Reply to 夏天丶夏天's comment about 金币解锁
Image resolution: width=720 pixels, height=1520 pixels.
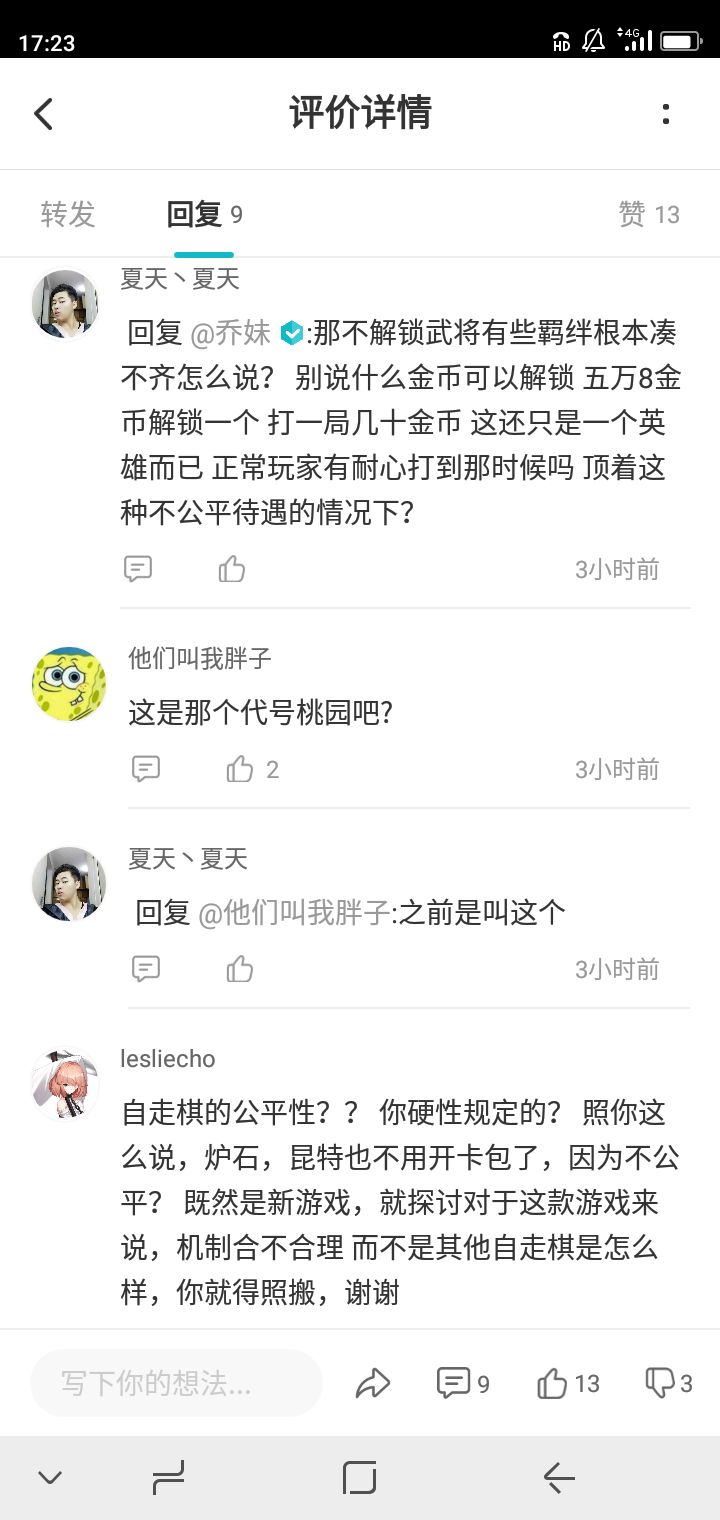(x=138, y=569)
